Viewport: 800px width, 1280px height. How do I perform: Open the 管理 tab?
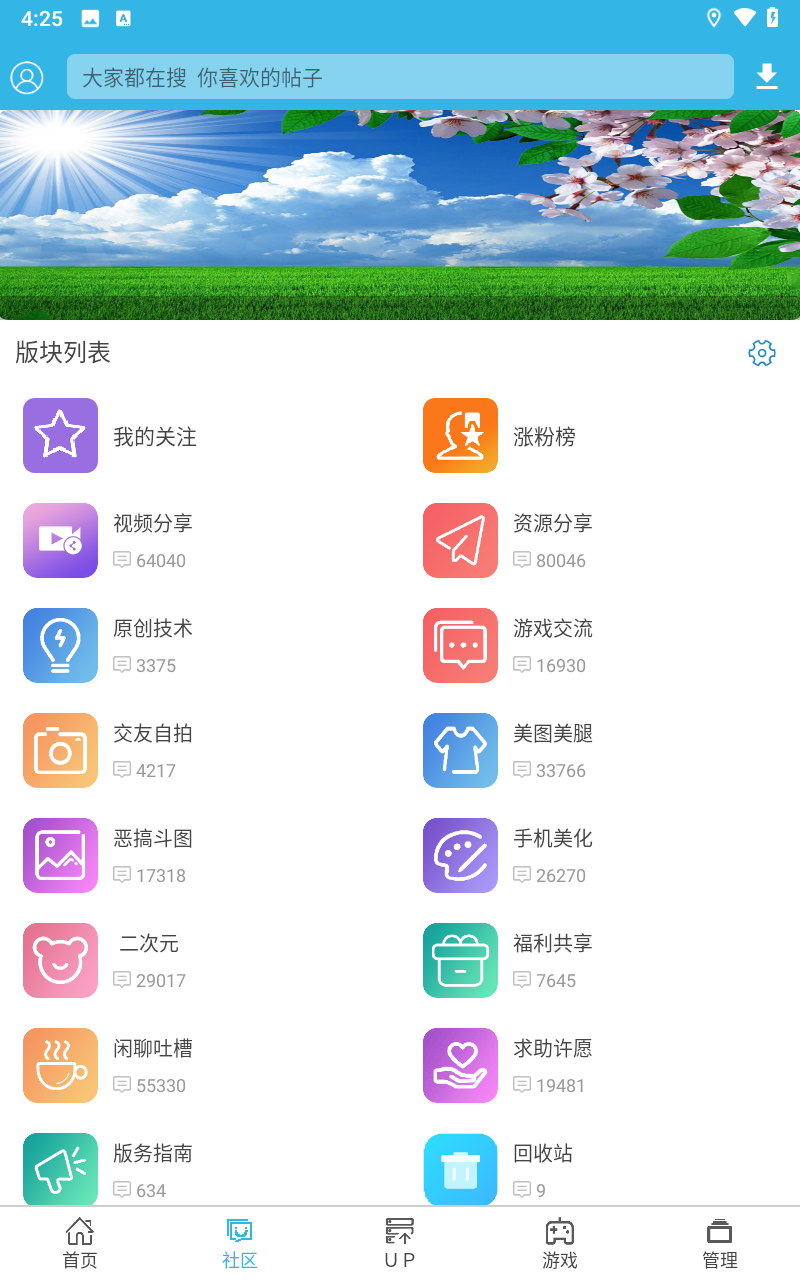720,1243
